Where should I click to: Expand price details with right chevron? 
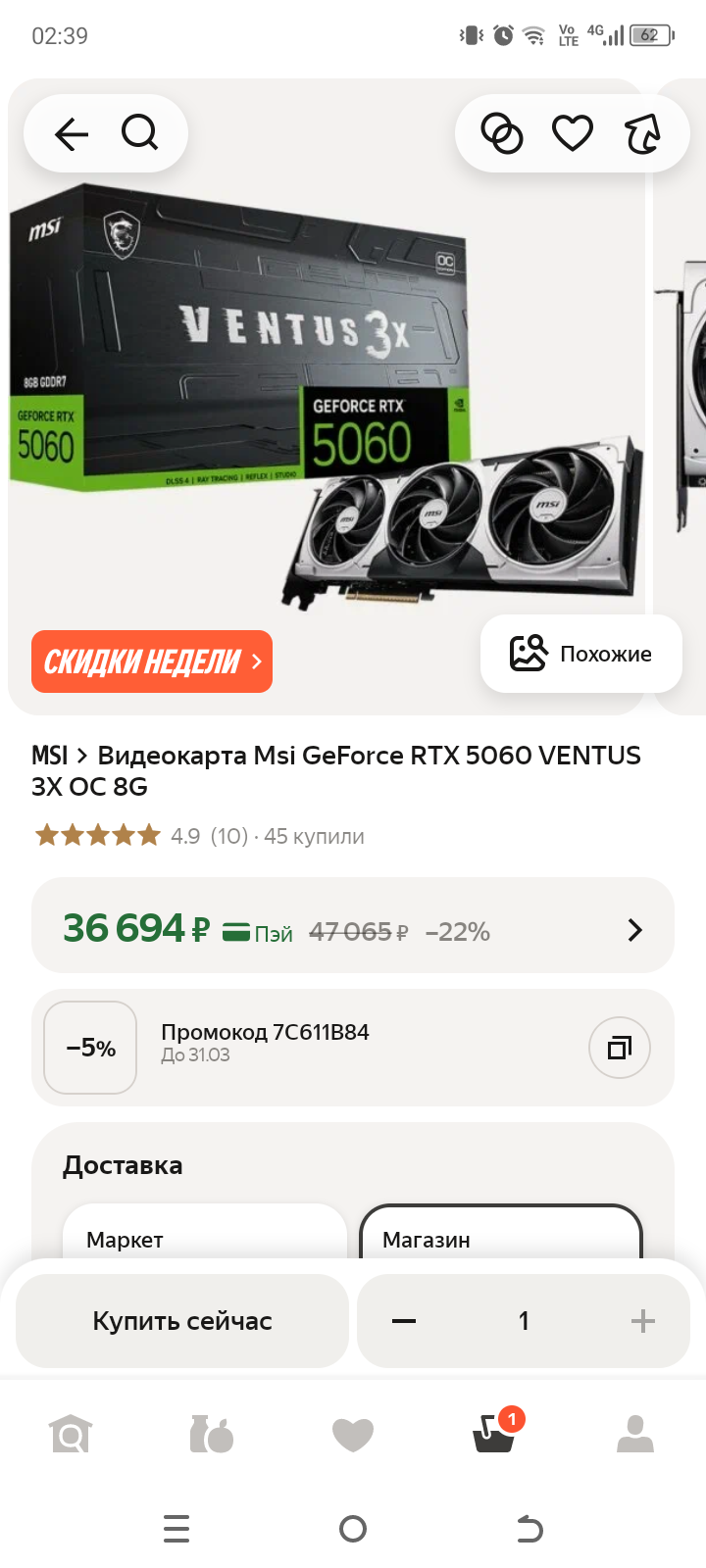[633, 929]
